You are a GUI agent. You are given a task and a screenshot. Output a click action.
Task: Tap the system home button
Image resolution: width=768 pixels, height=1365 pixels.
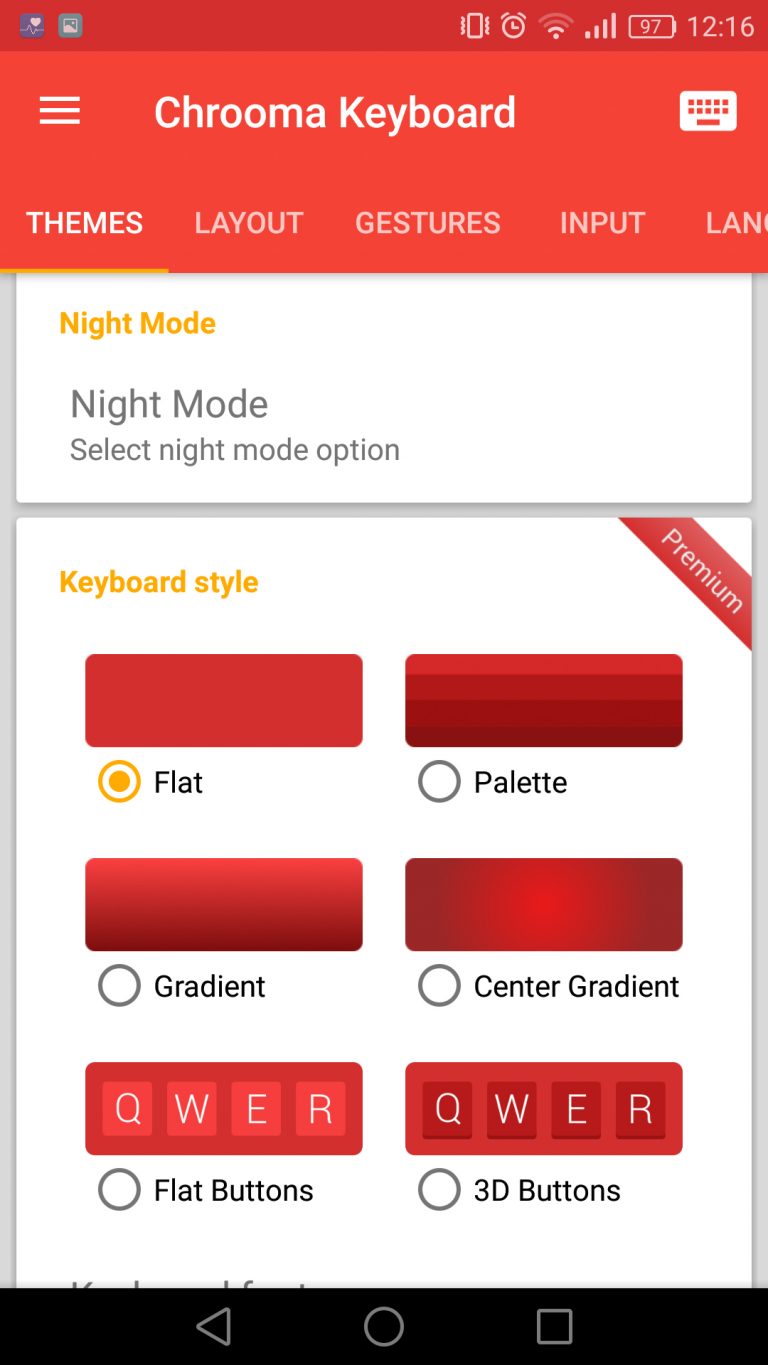click(x=384, y=1327)
